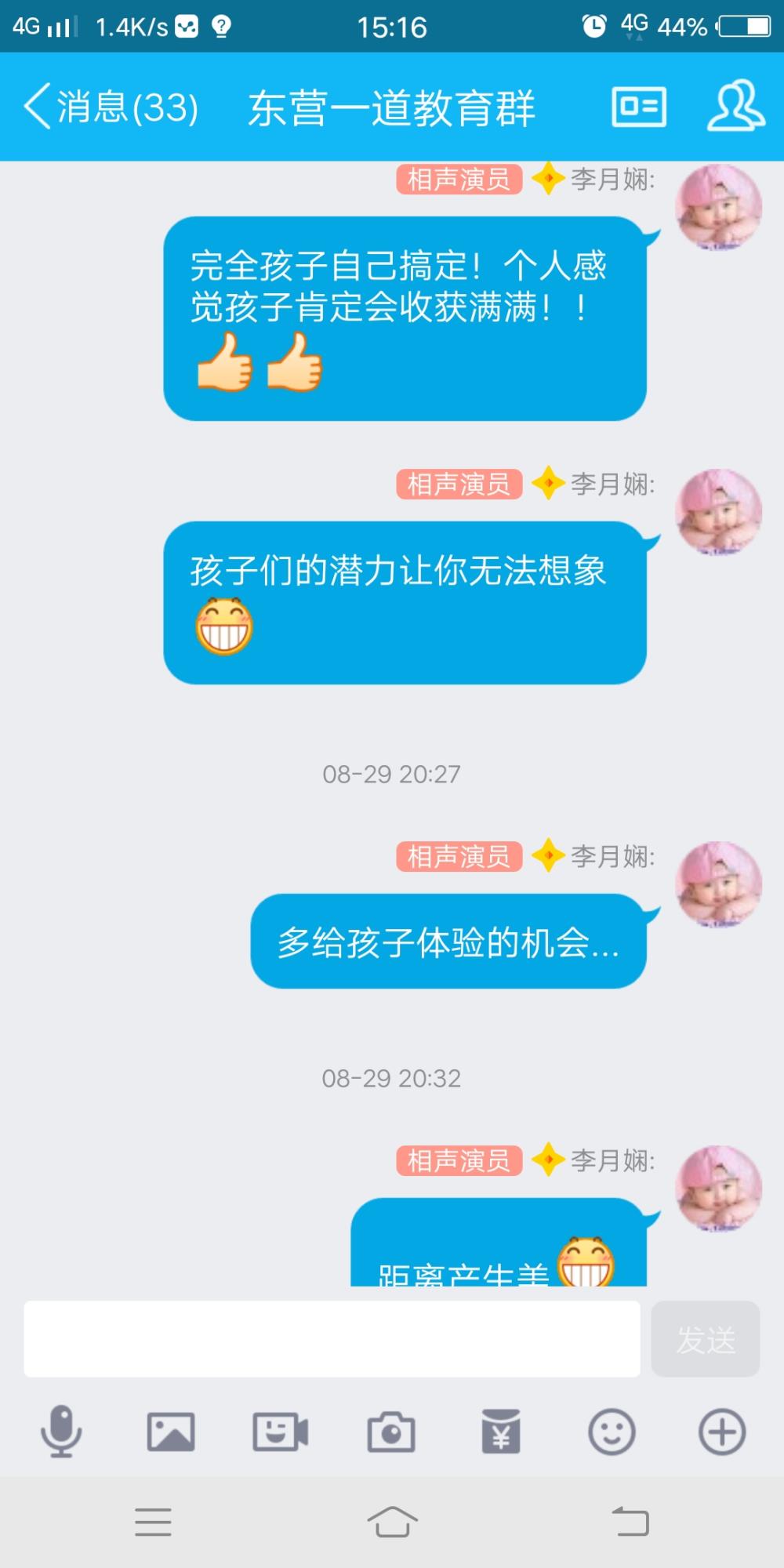This screenshot has width=784, height=1568.
Task: Go to the system home screen
Action: coord(392,1522)
